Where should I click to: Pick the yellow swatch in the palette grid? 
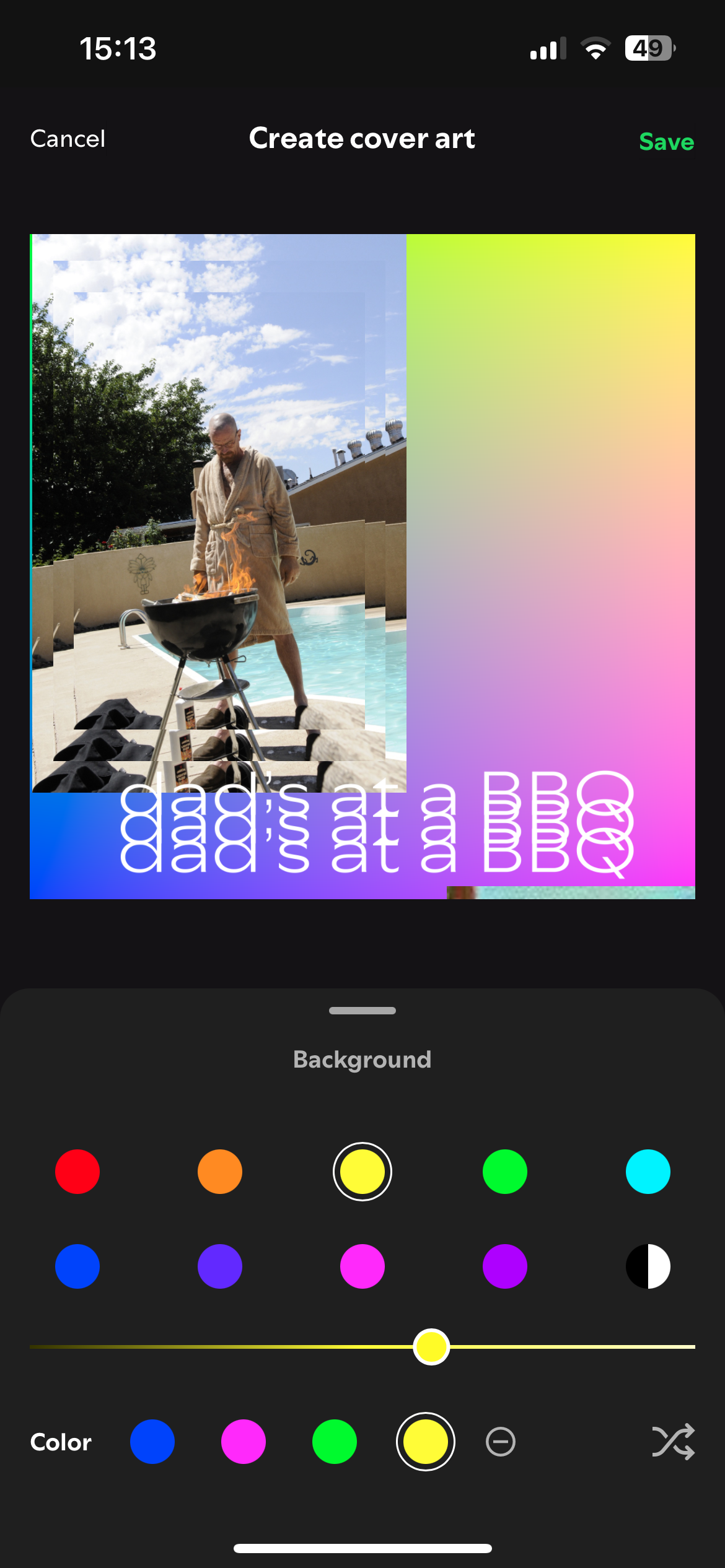point(362,1172)
